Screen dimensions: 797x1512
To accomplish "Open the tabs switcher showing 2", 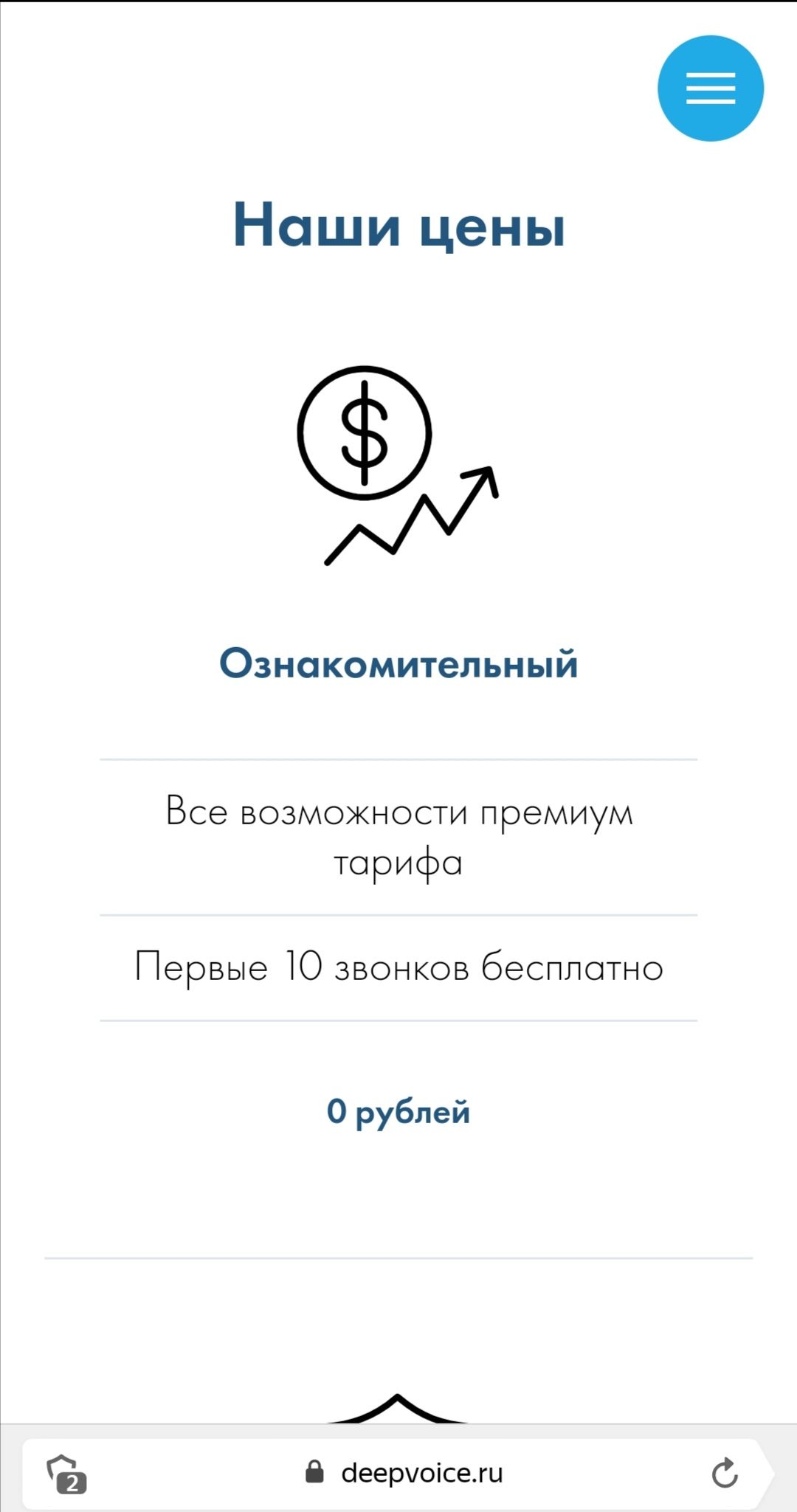I will point(66,1474).
